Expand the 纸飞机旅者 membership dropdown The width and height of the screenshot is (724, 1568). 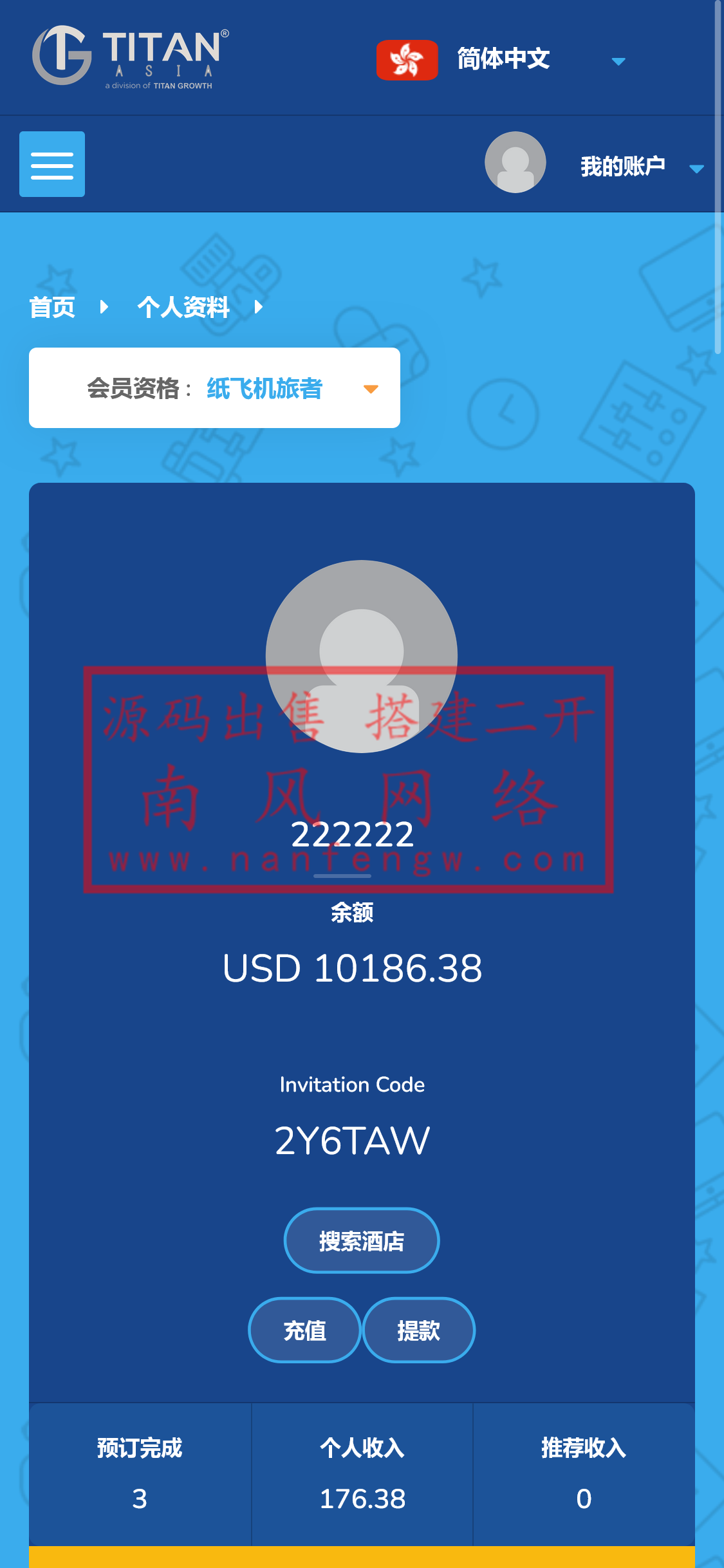tap(370, 389)
